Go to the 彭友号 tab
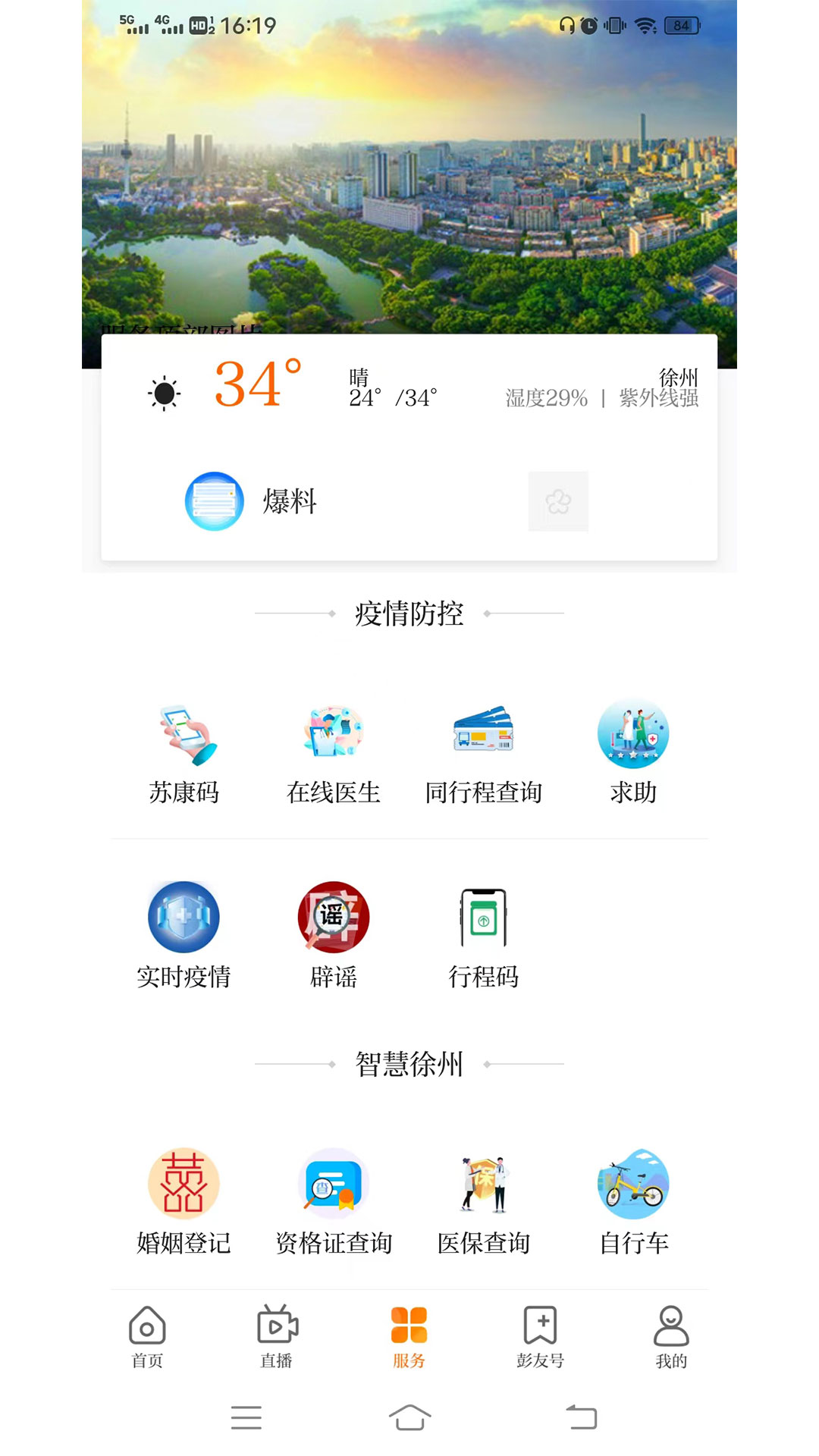The image size is (819, 1456). pos(540,1336)
